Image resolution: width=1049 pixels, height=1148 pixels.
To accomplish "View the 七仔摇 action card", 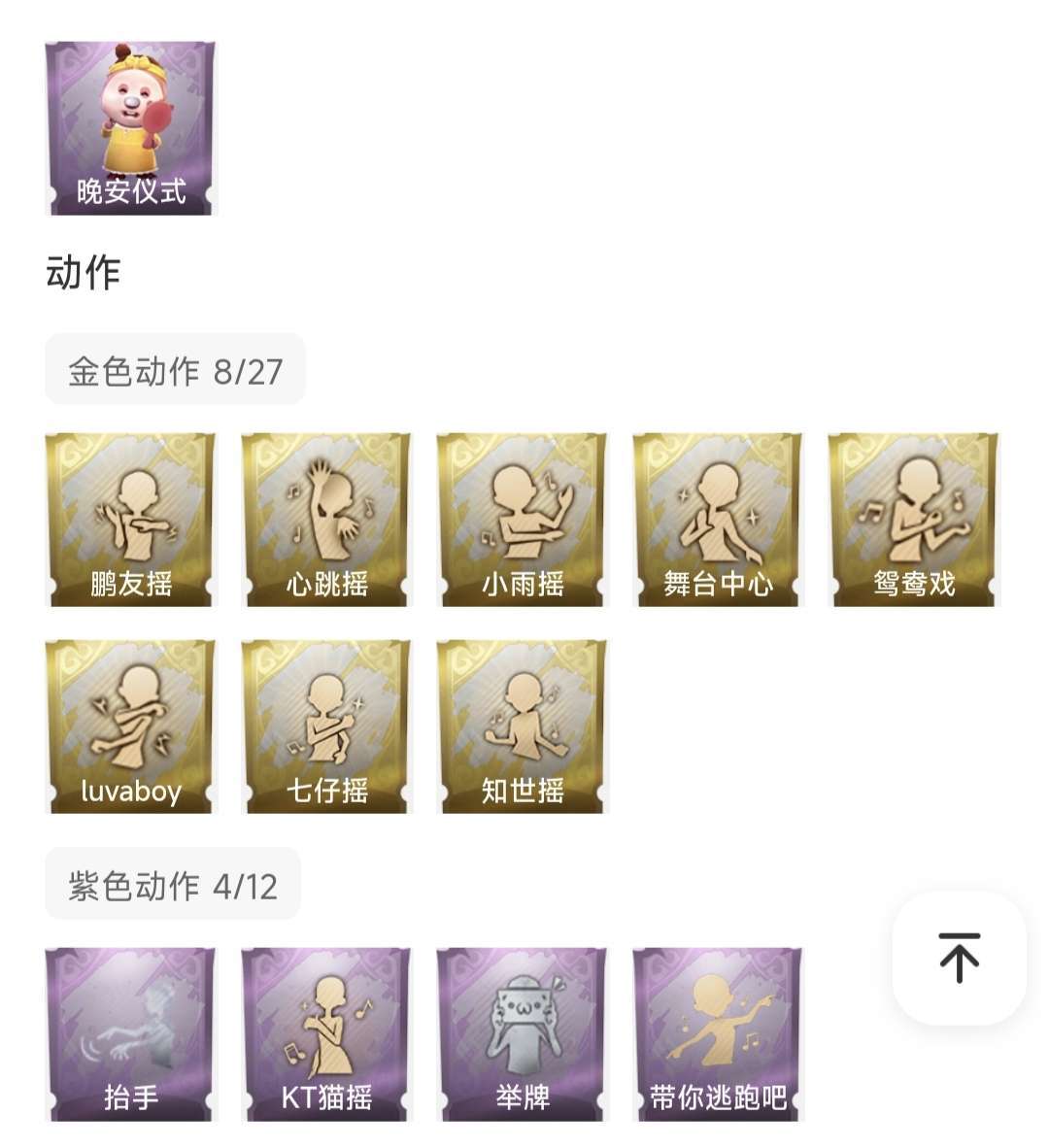I will tap(326, 726).
